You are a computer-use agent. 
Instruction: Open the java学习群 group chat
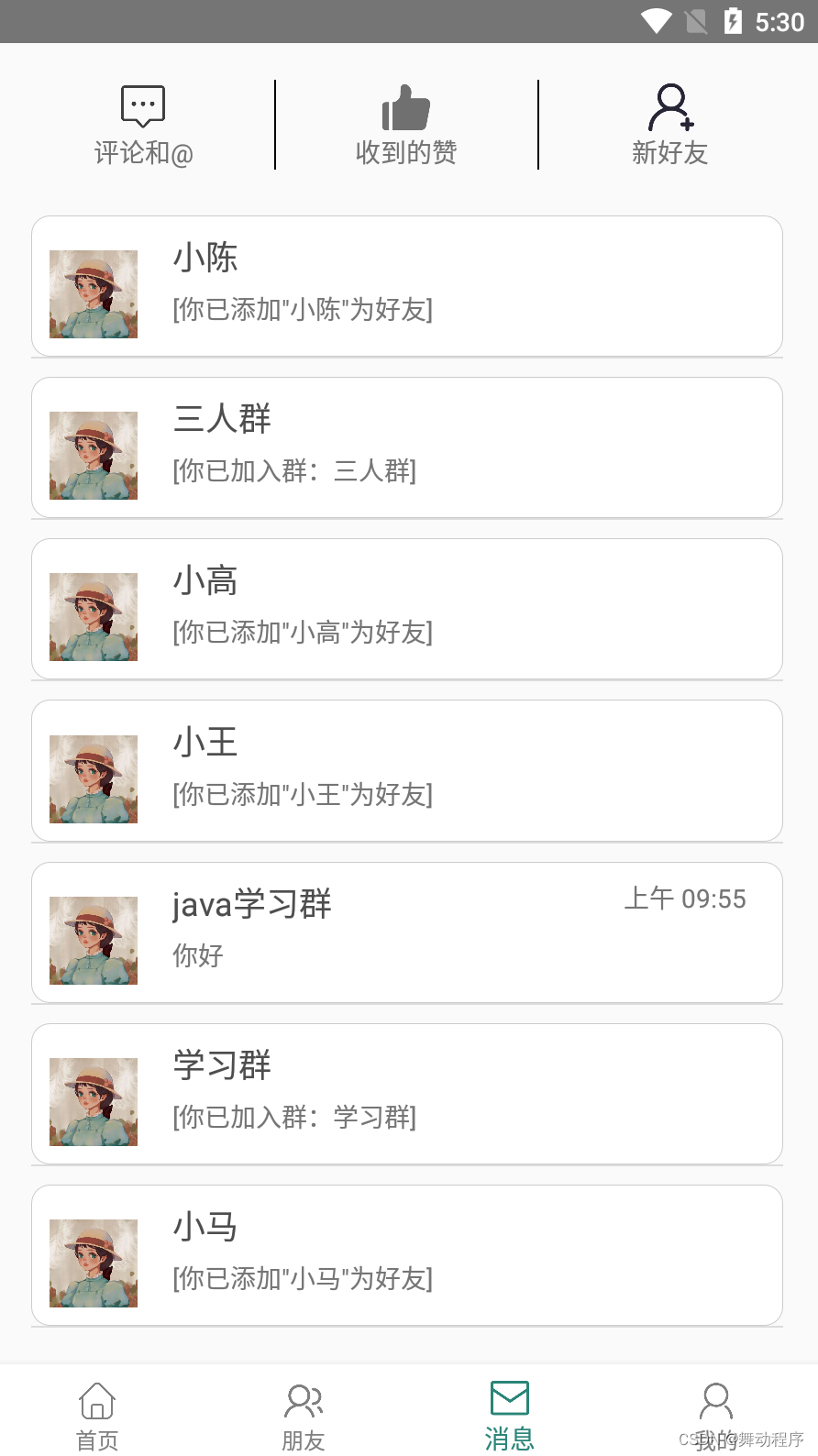pyautogui.click(x=407, y=932)
